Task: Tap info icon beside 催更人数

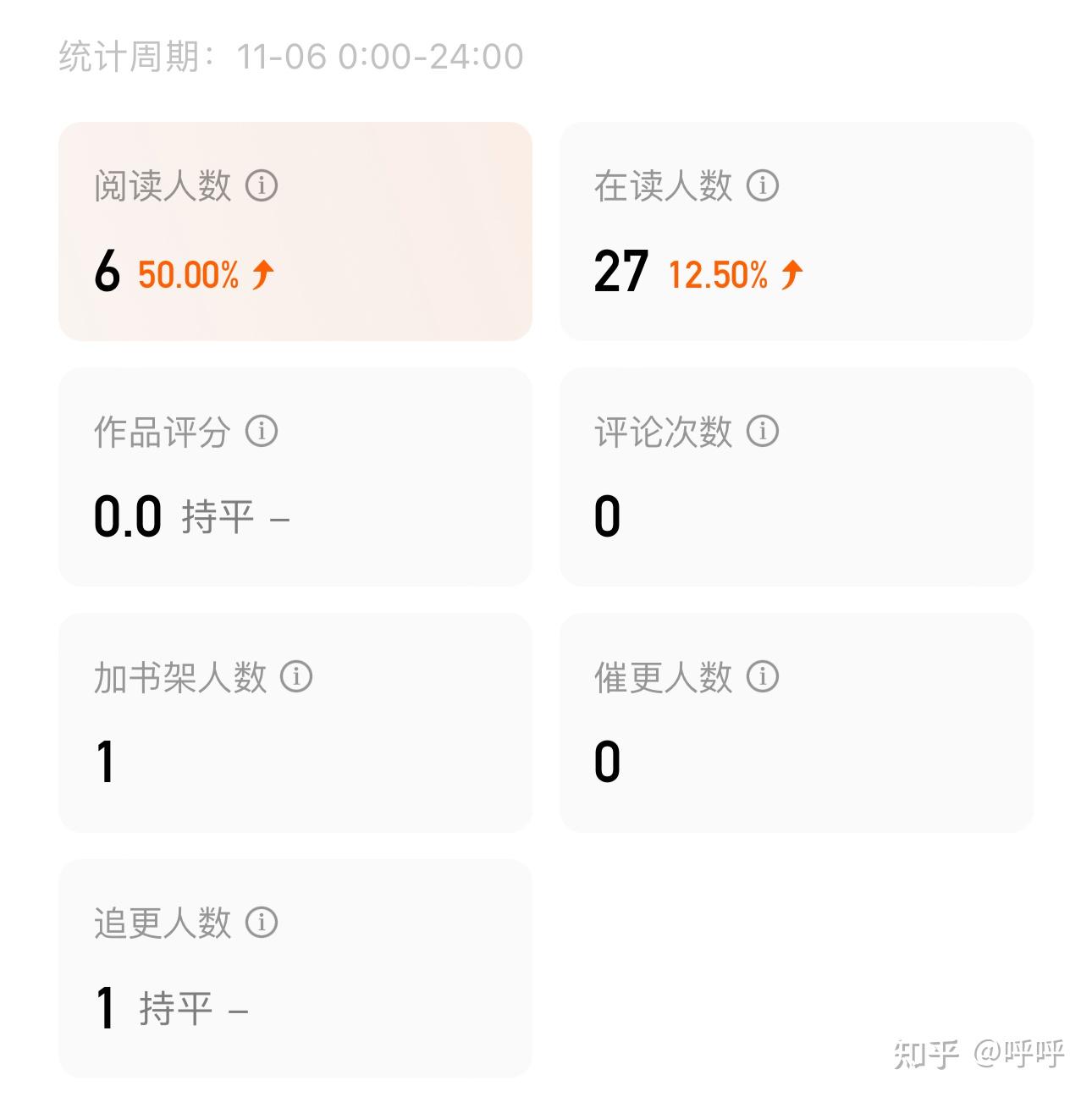Action: [763, 676]
